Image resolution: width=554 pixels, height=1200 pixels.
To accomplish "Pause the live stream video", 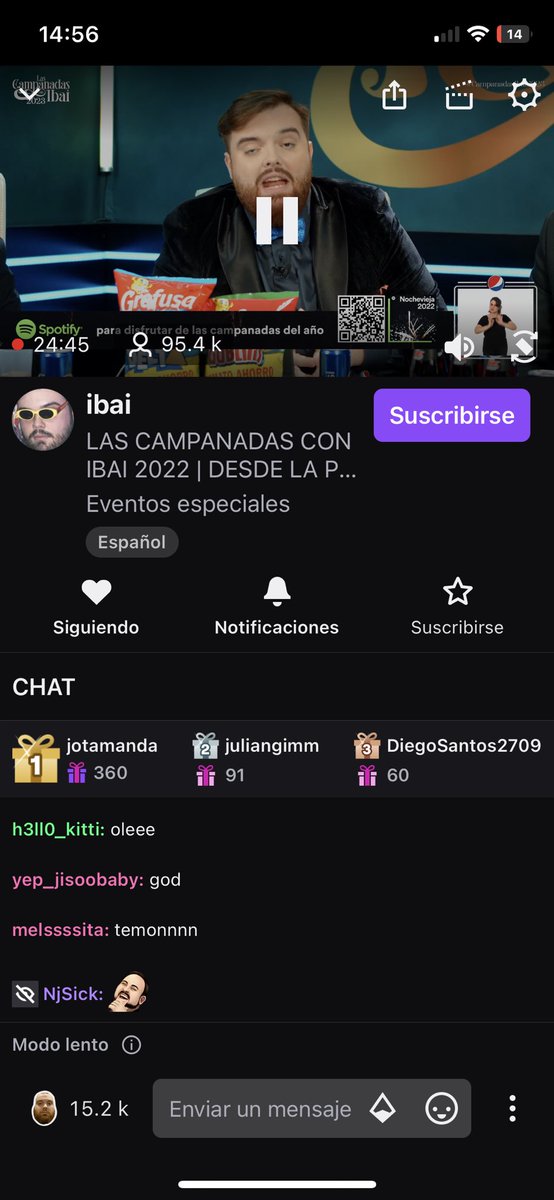I will click(x=277, y=220).
